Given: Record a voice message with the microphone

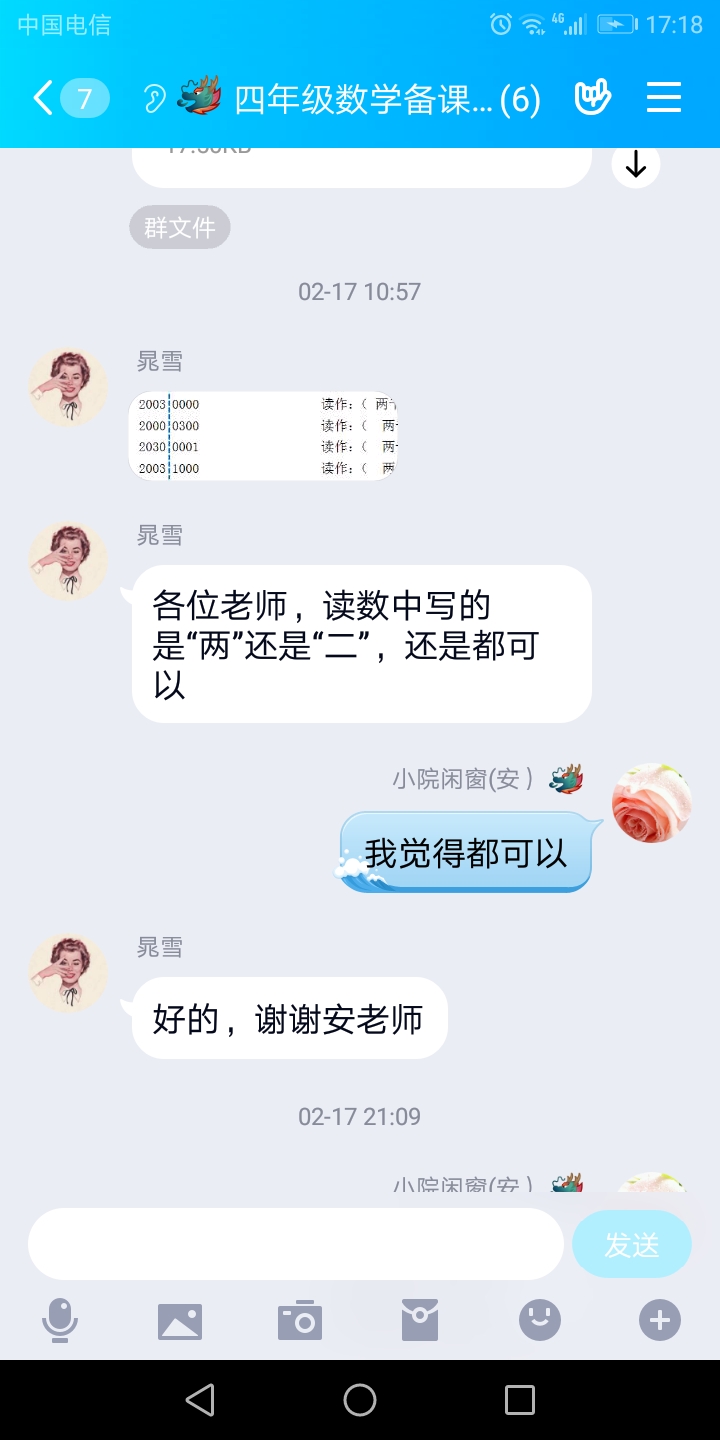Looking at the screenshot, I should click(60, 1321).
